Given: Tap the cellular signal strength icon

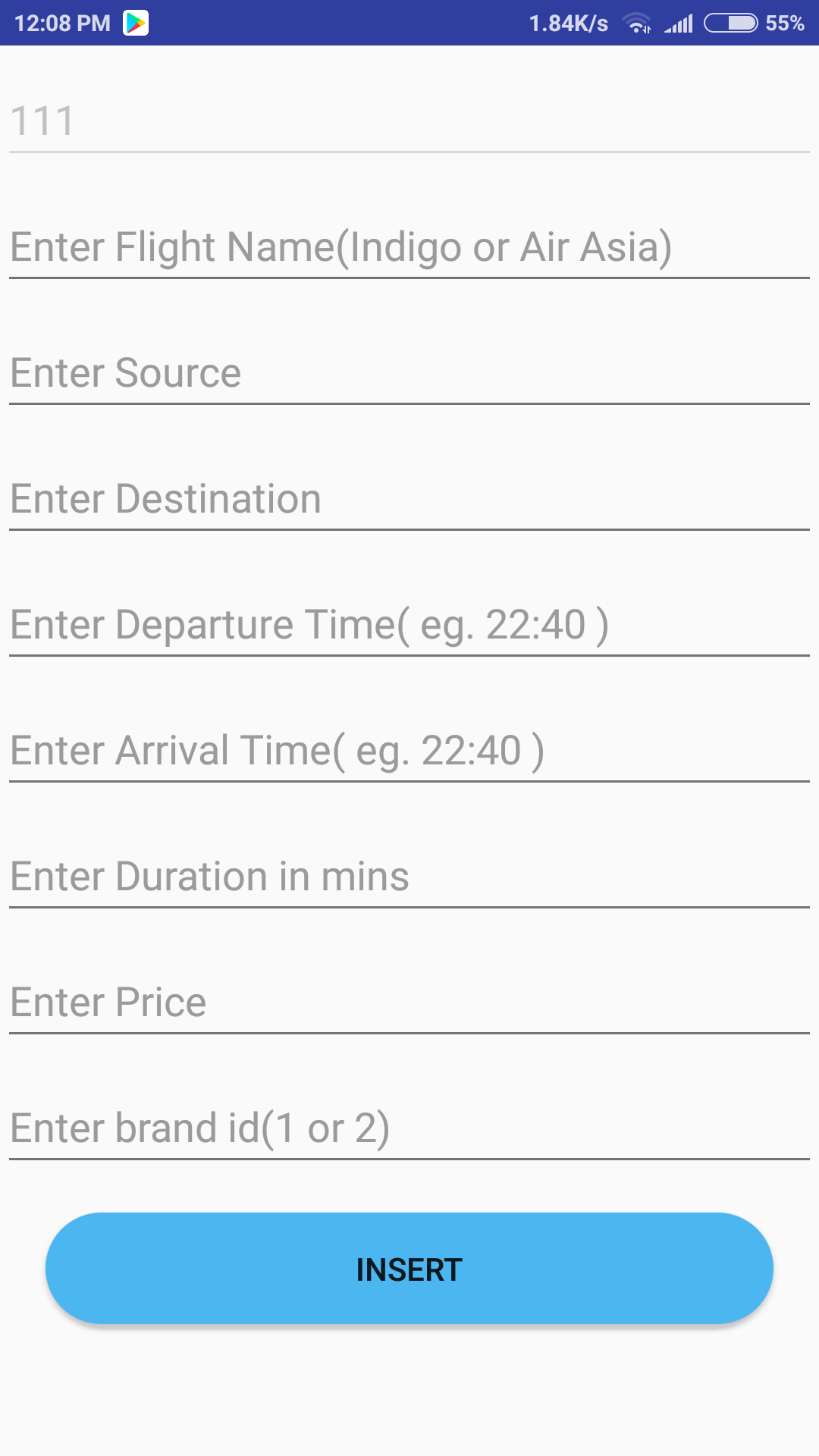Looking at the screenshot, I should [678, 23].
